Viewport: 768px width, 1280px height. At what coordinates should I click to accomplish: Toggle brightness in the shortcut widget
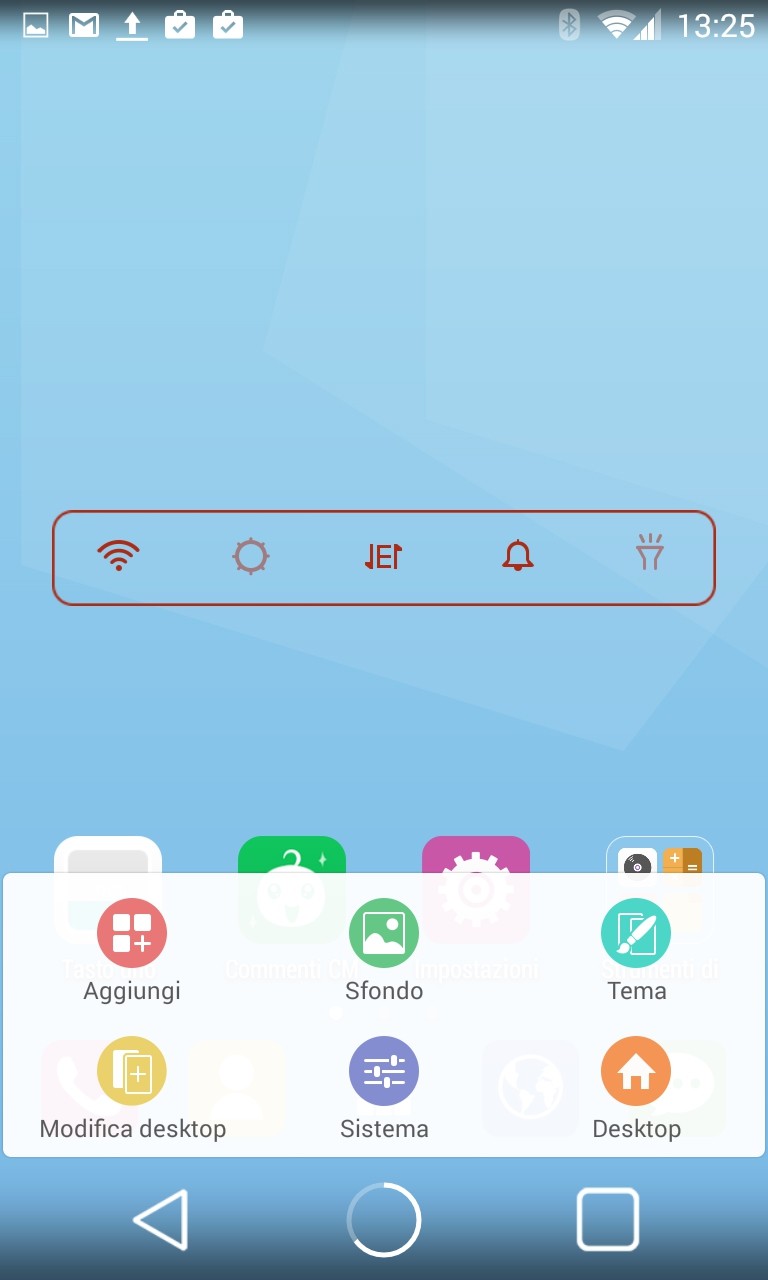(251, 556)
